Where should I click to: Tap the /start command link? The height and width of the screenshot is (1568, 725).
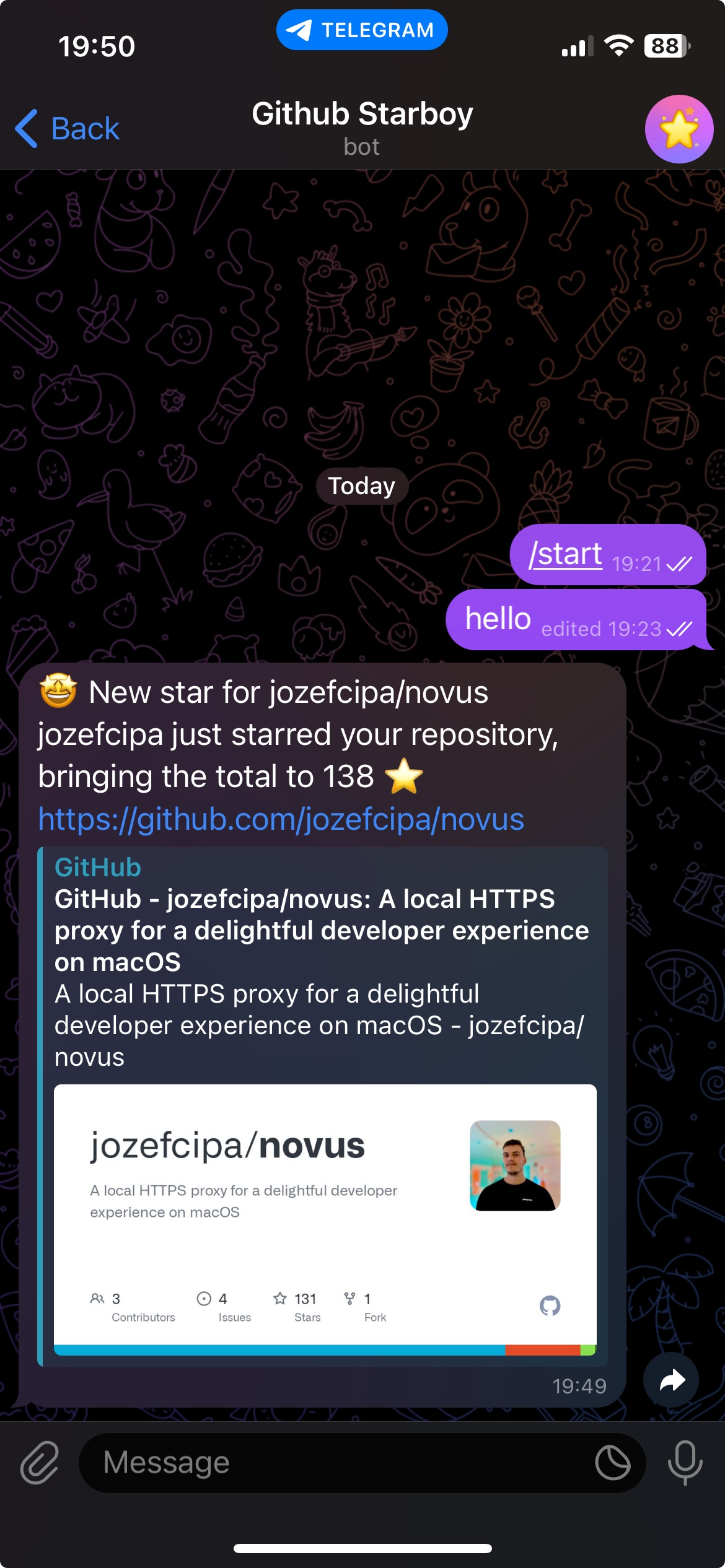point(565,554)
